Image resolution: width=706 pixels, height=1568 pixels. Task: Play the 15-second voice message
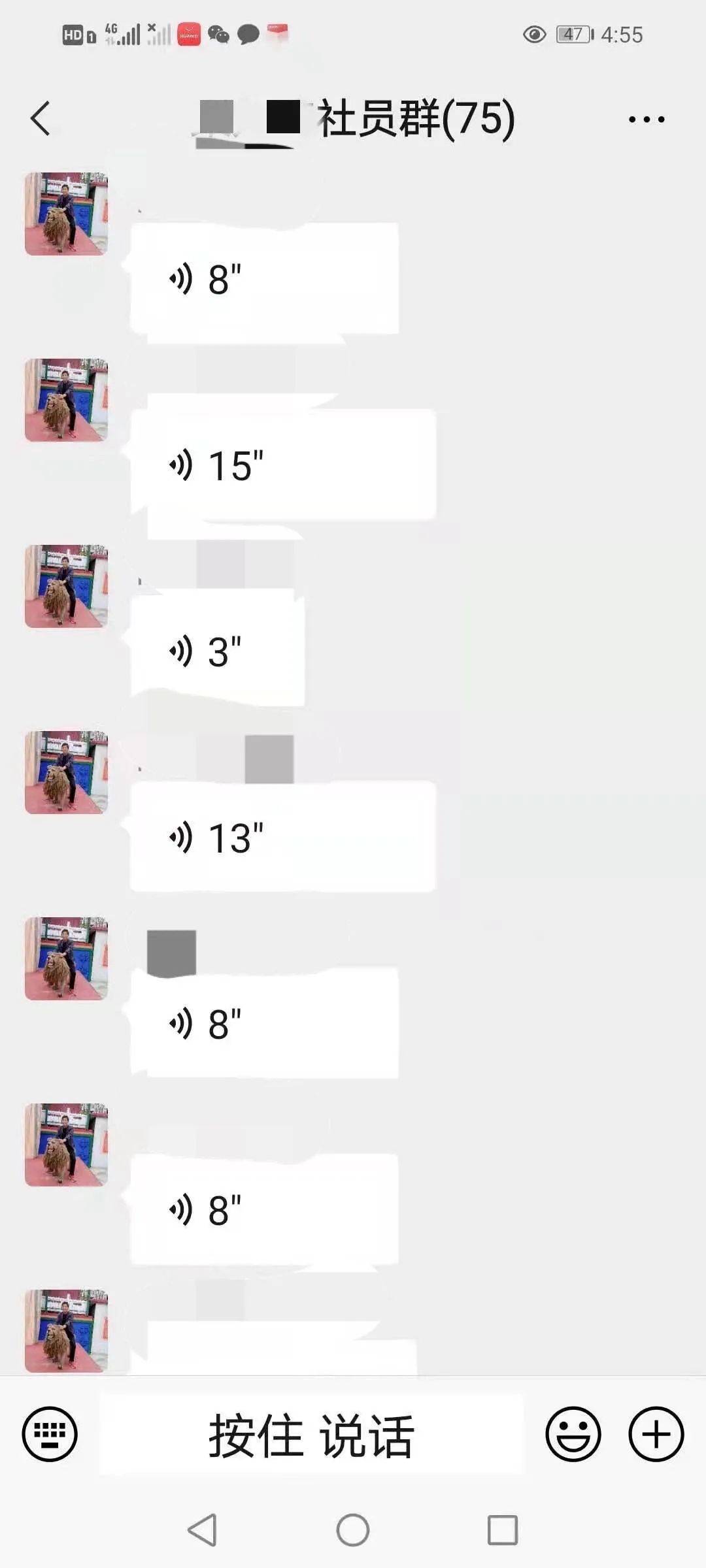click(x=282, y=465)
